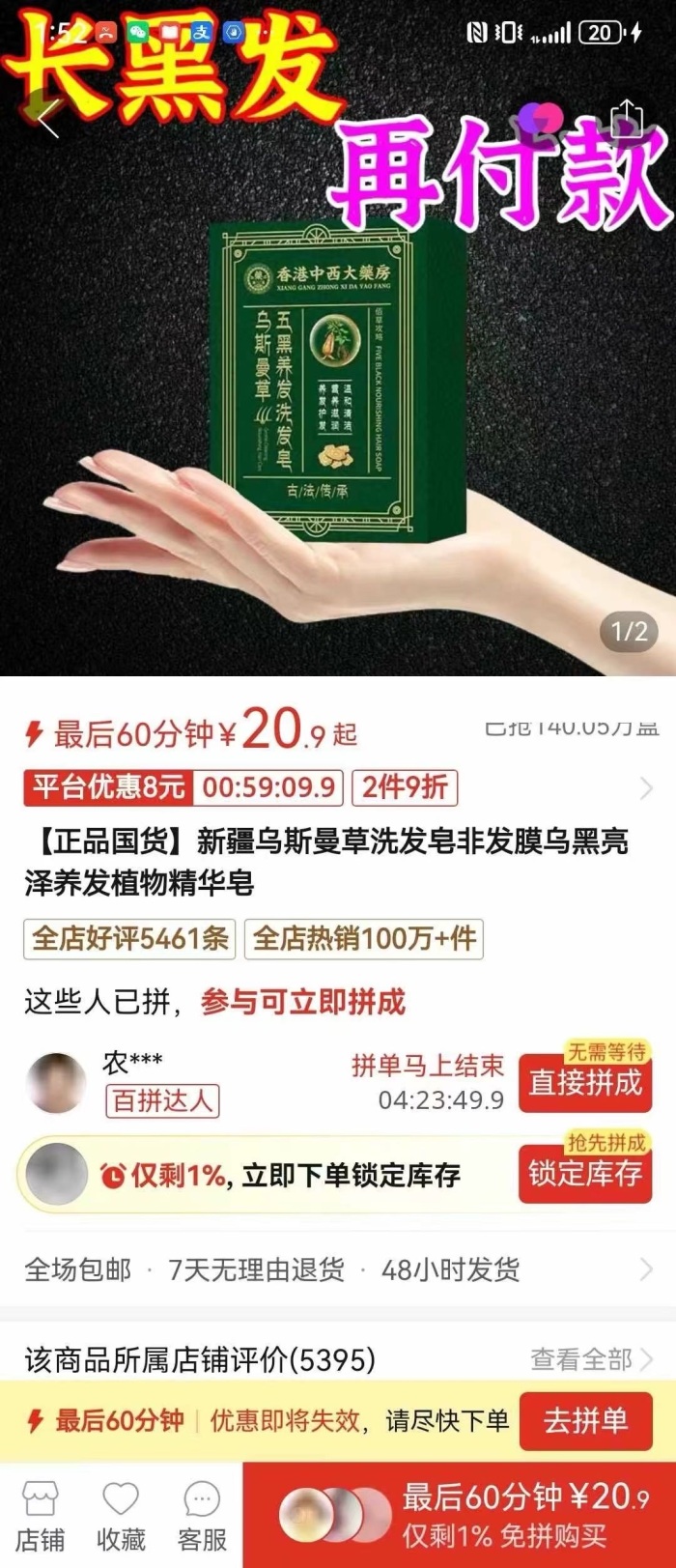
Task: Open the 平台优惠8元 discount details
Action: coord(108,787)
